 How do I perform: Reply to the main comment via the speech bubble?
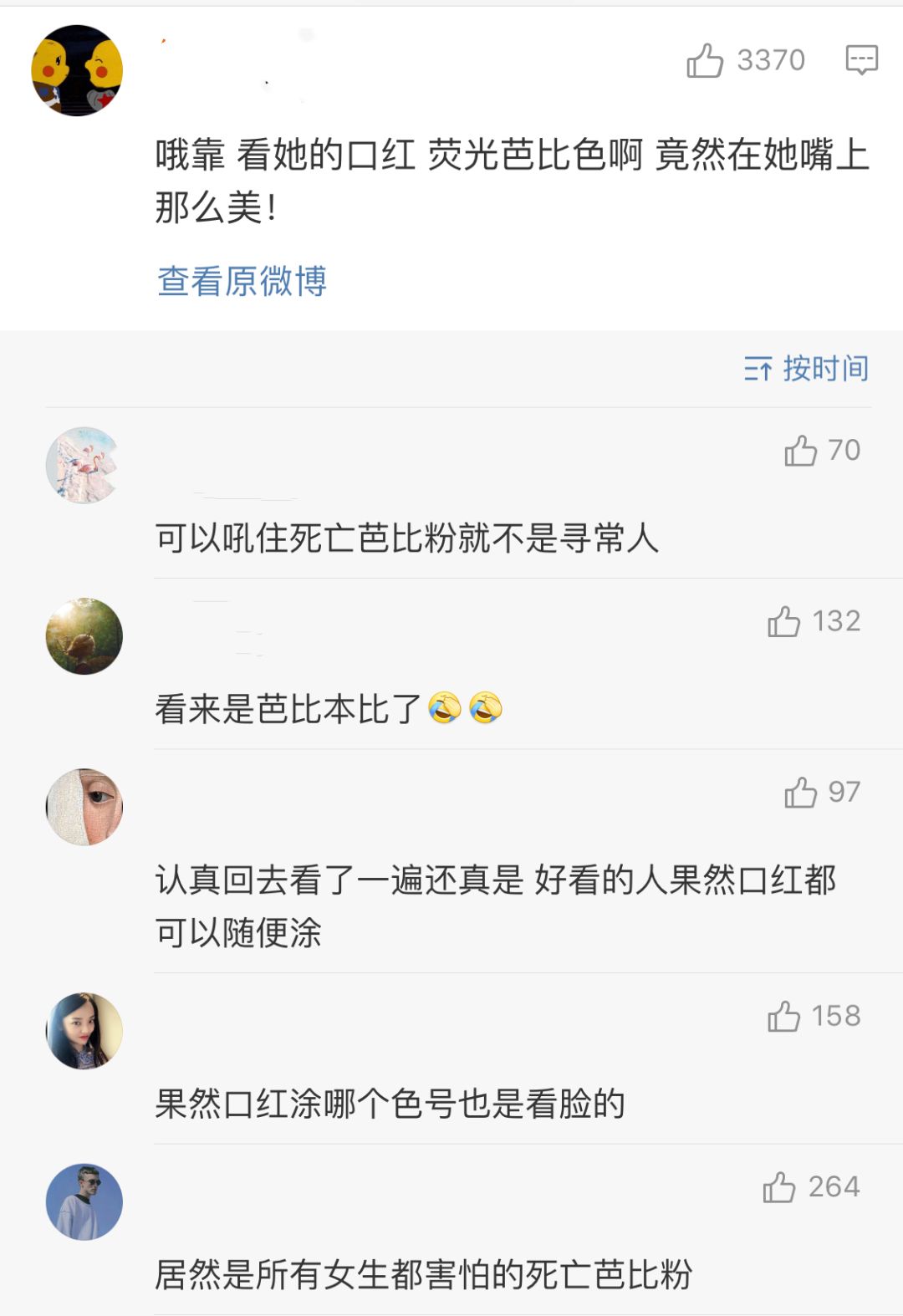[861, 60]
